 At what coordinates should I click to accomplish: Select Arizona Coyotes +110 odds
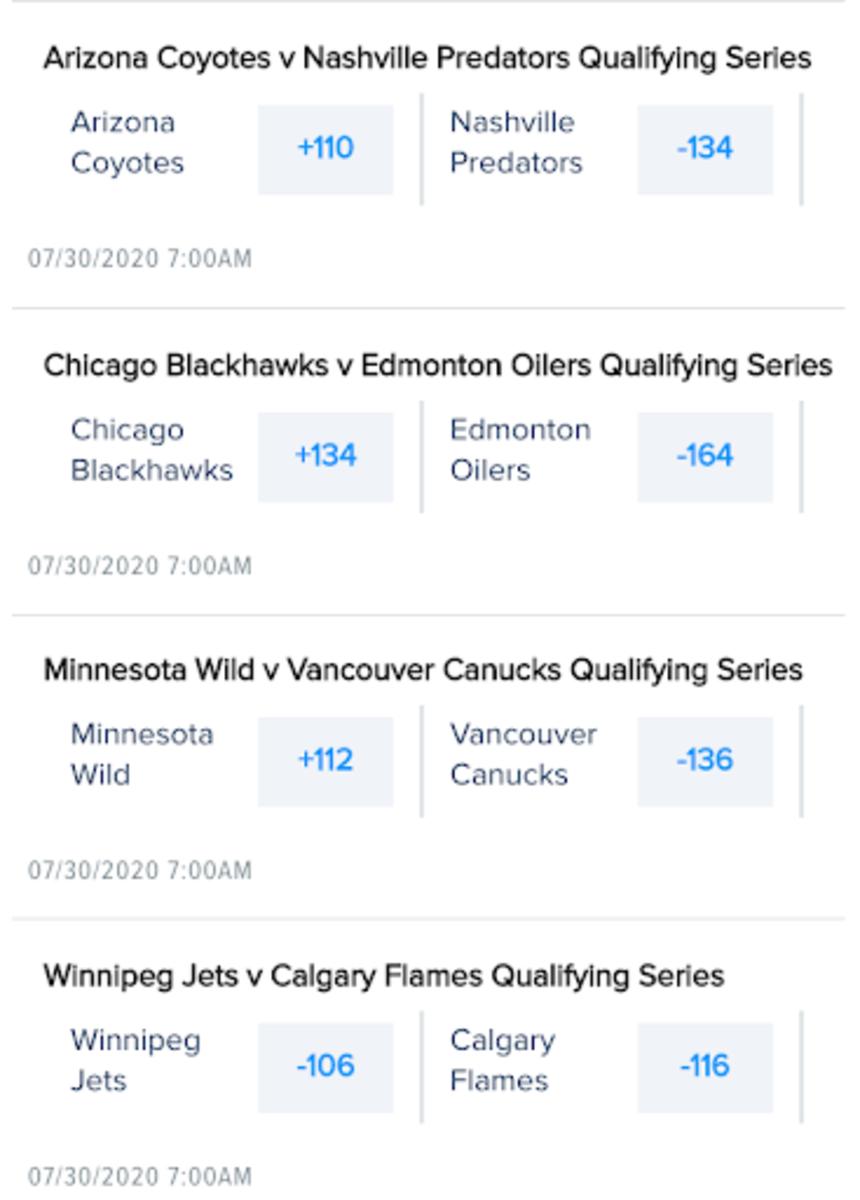(x=325, y=149)
